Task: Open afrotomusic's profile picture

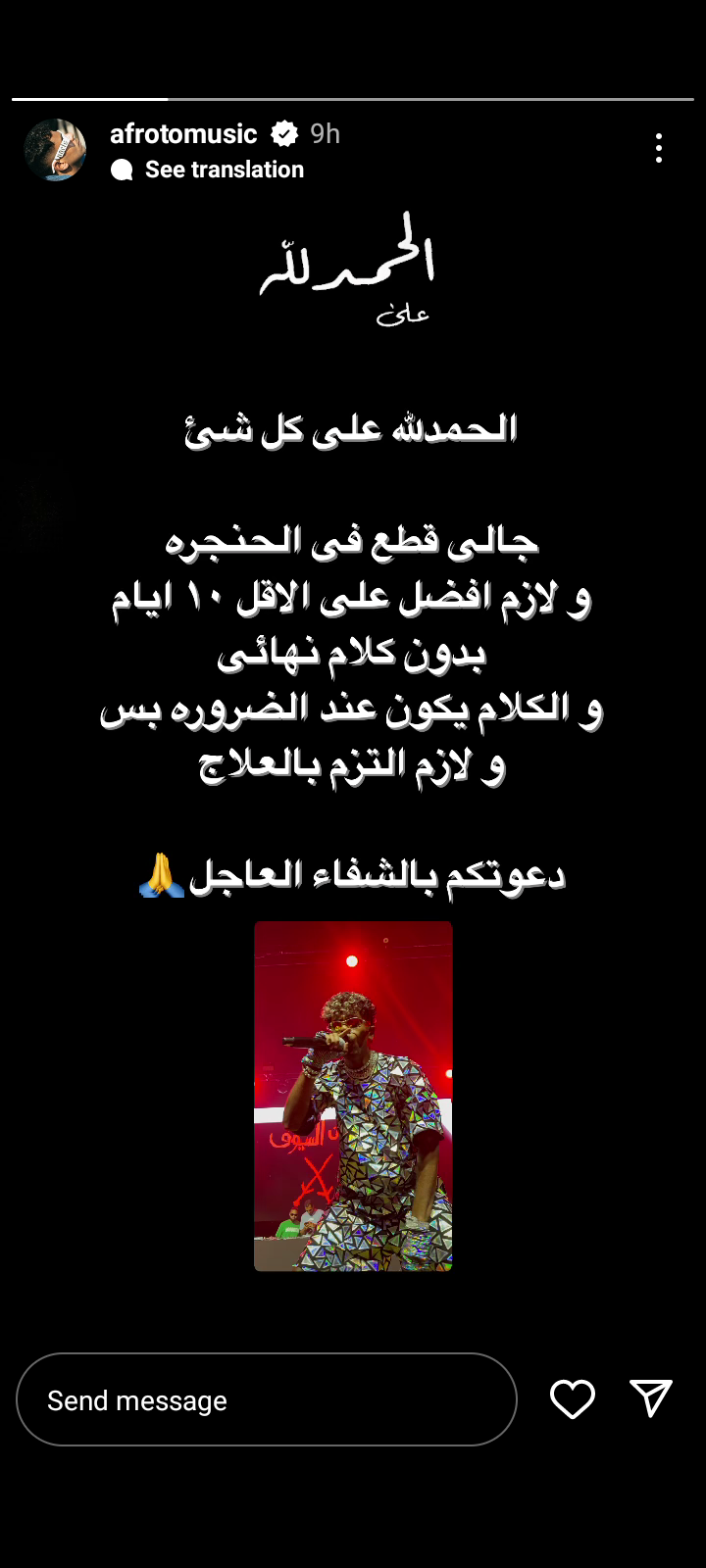Action: [x=55, y=150]
